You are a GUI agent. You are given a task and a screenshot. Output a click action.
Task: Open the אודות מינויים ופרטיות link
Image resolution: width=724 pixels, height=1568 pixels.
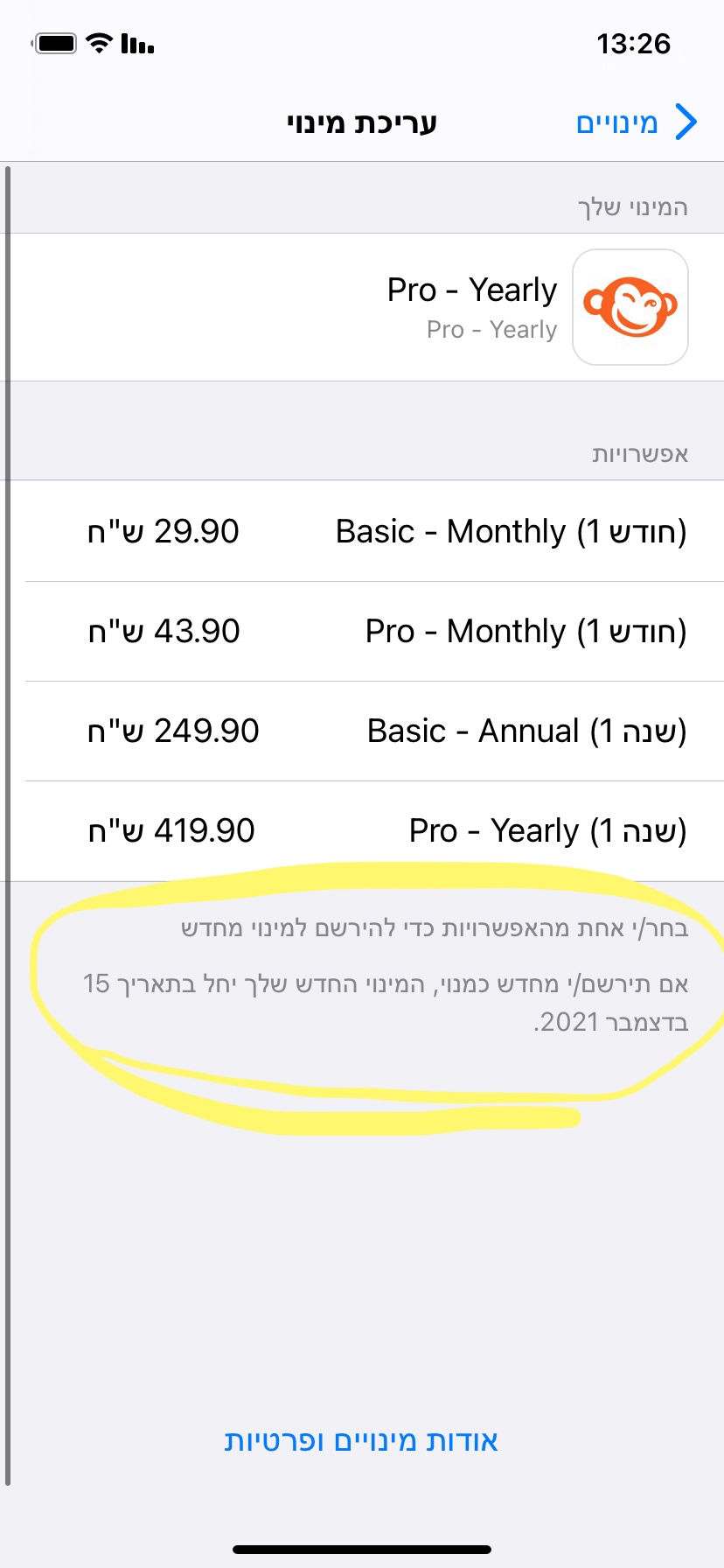[361, 1440]
